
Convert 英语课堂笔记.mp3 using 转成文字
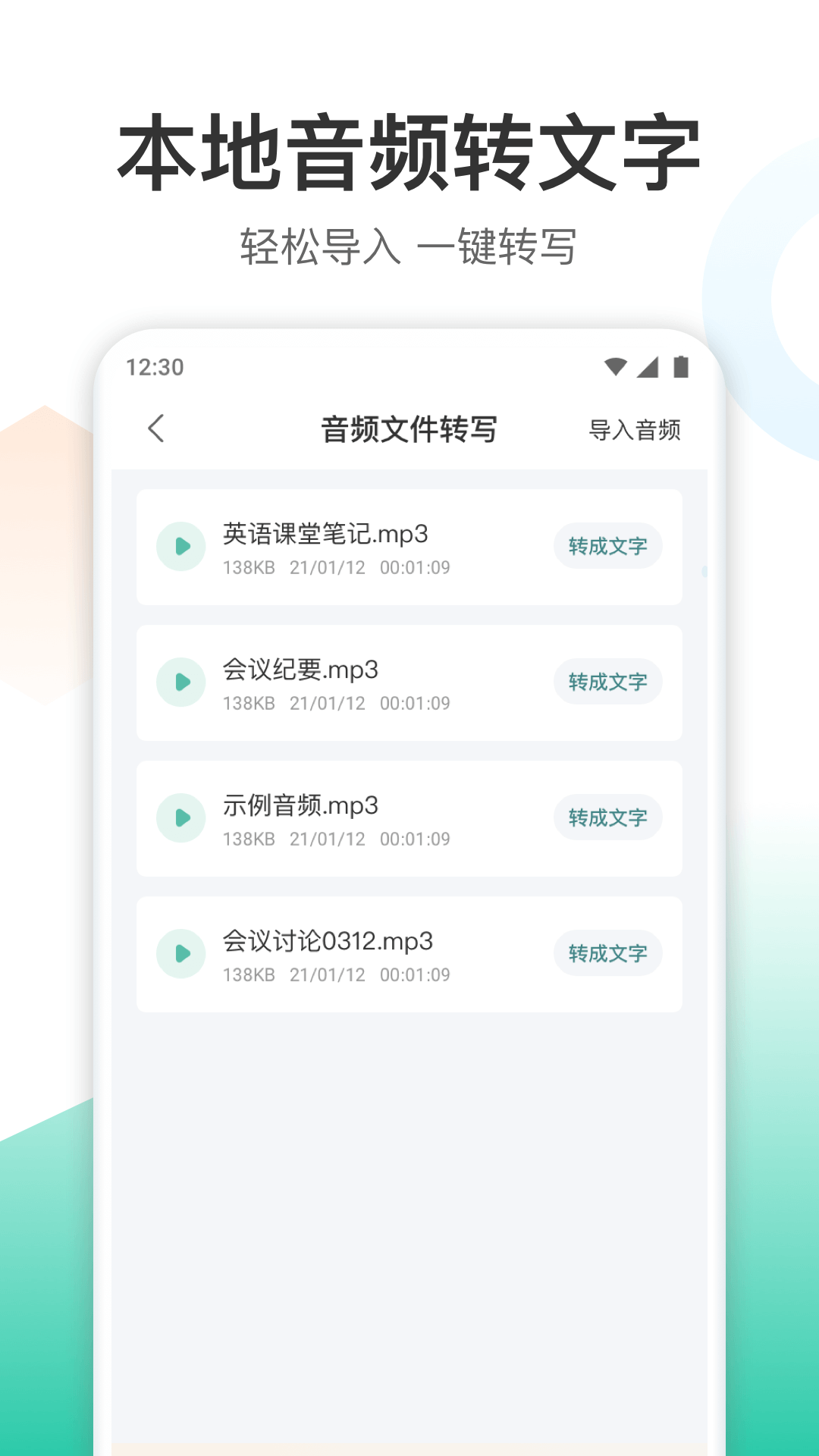(x=607, y=547)
